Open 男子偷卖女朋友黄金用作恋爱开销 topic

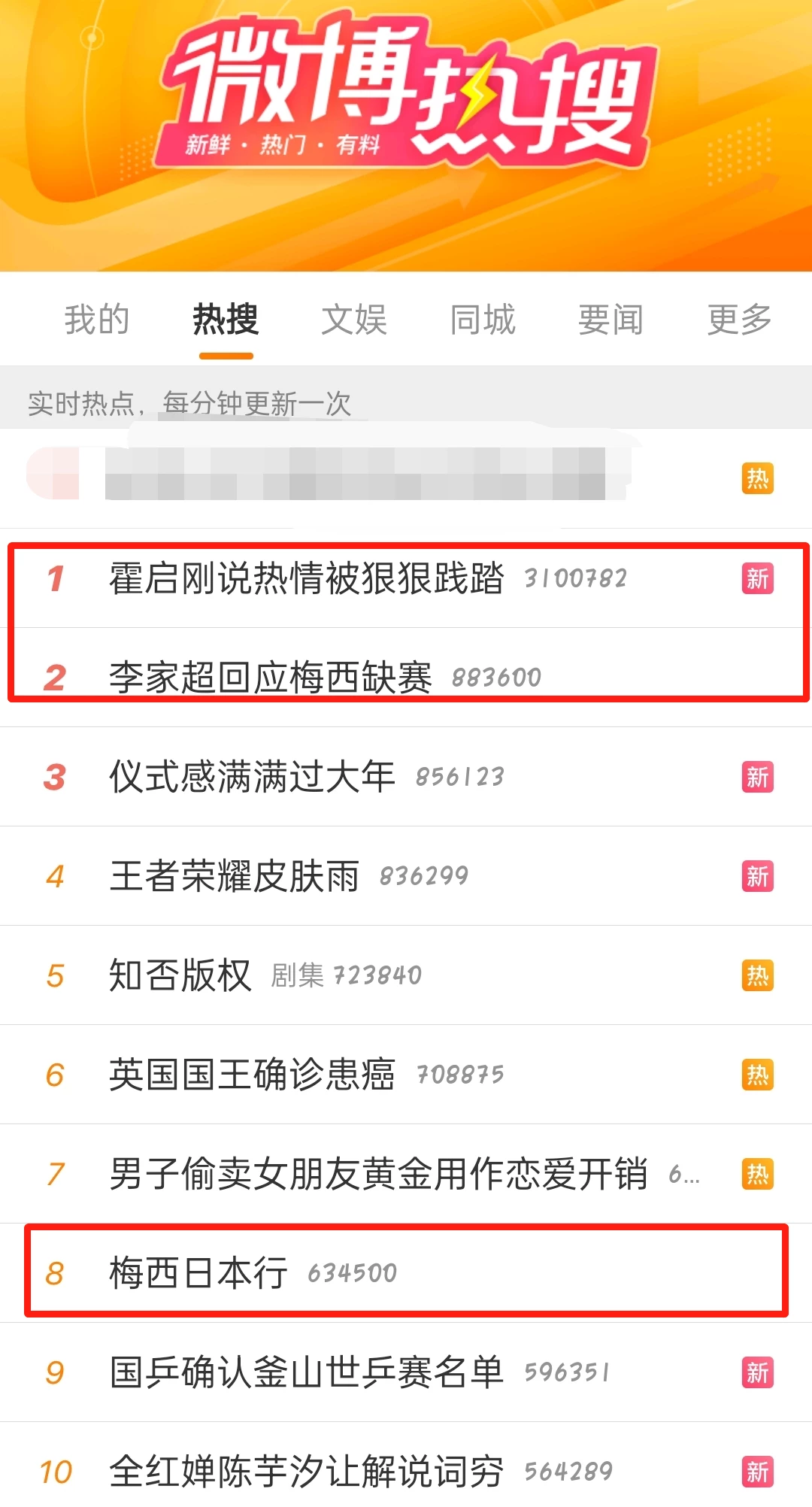(x=378, y=1174)
